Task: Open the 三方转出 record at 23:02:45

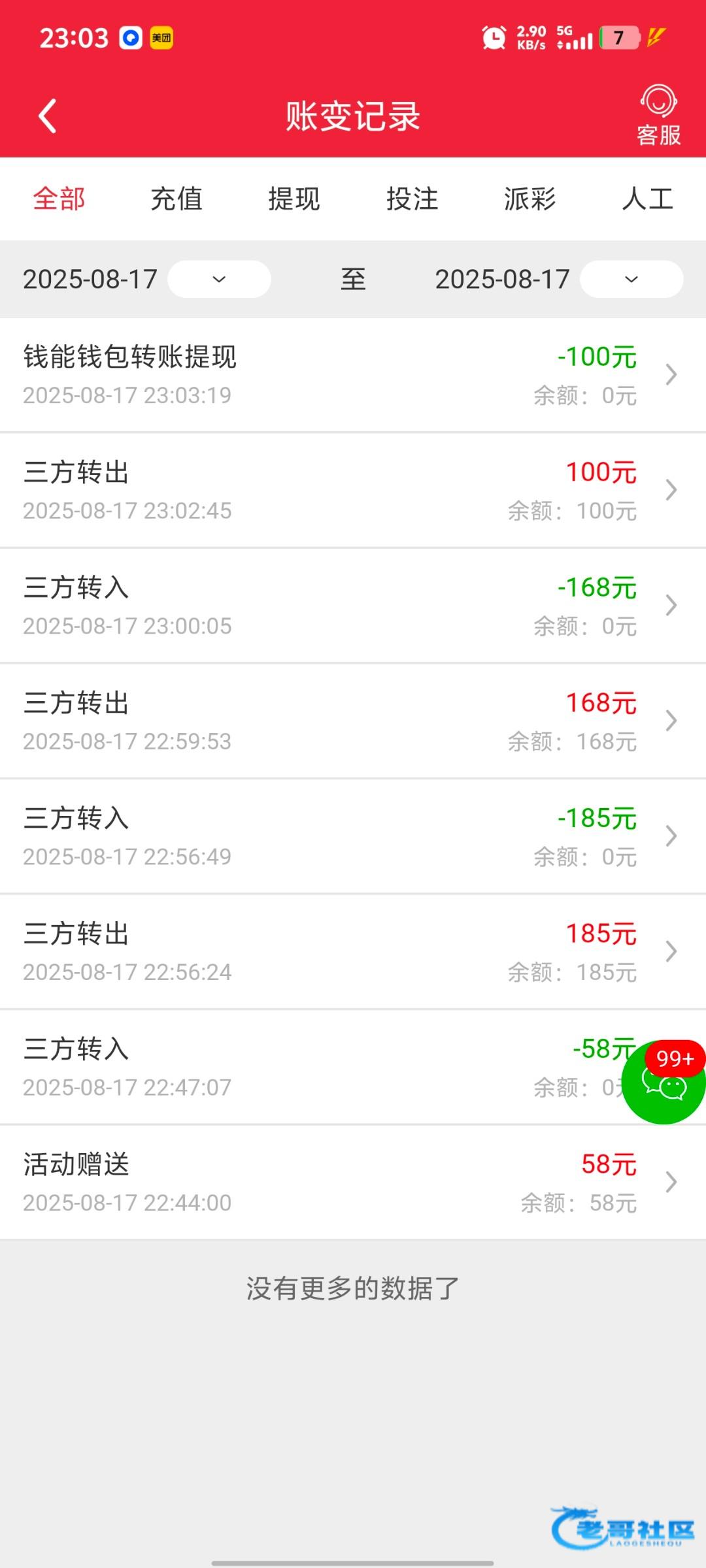Action: (353, 491)
